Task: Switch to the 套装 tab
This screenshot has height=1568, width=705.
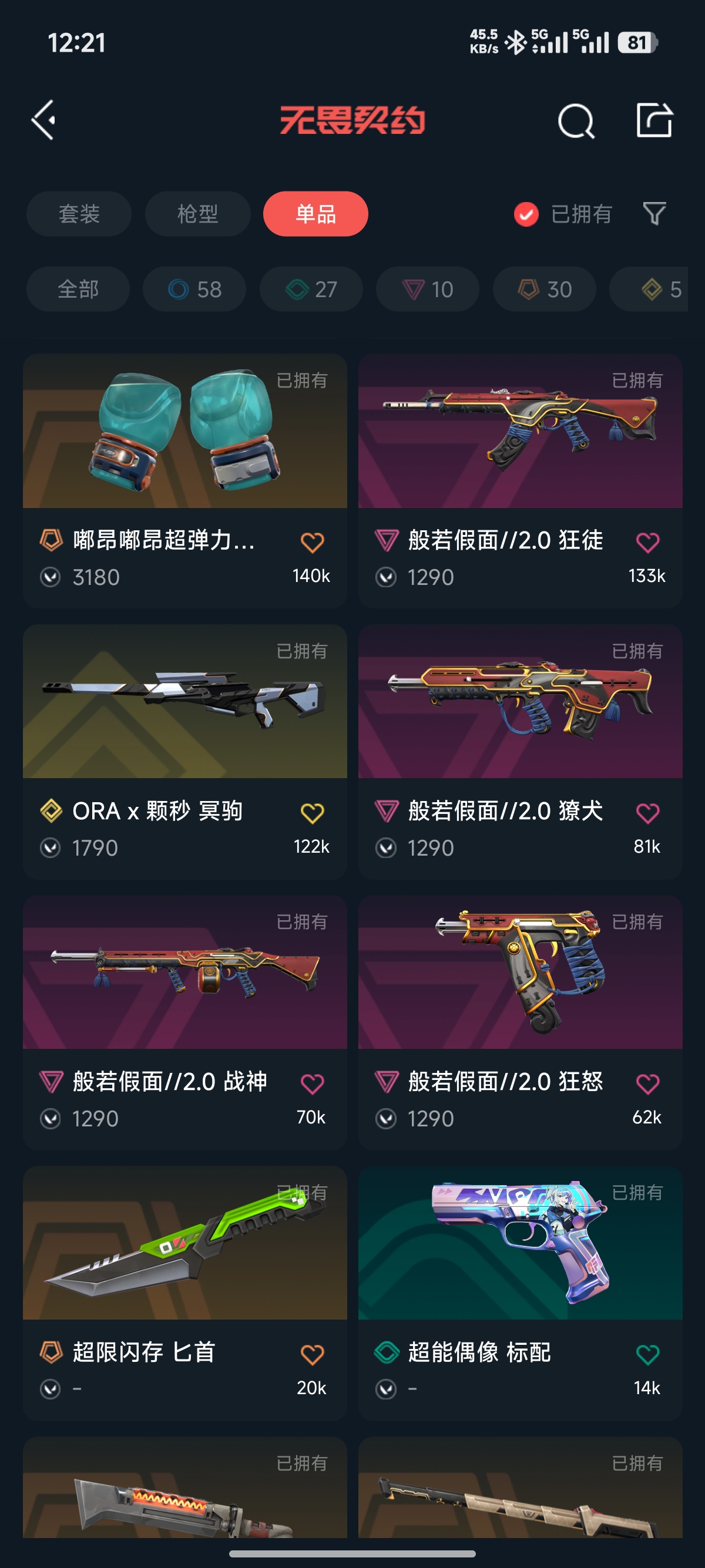Action: pos(79,214)
